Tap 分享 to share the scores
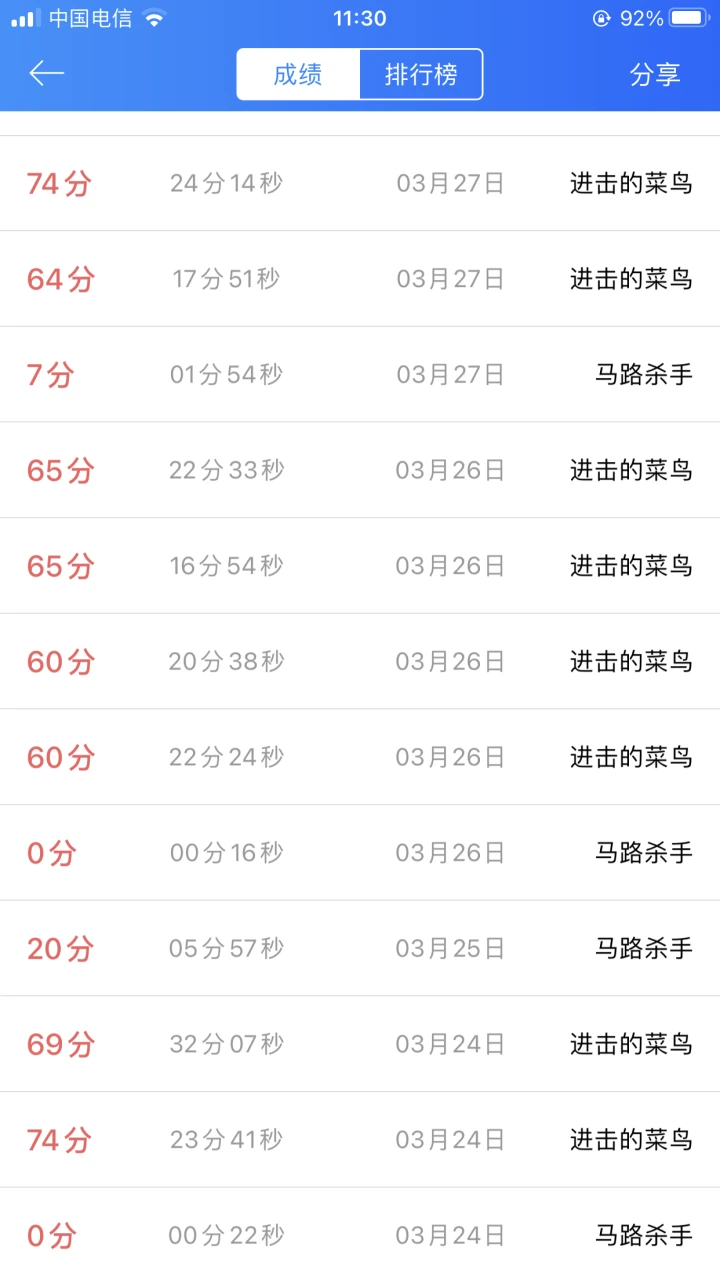 pos(655,75)
